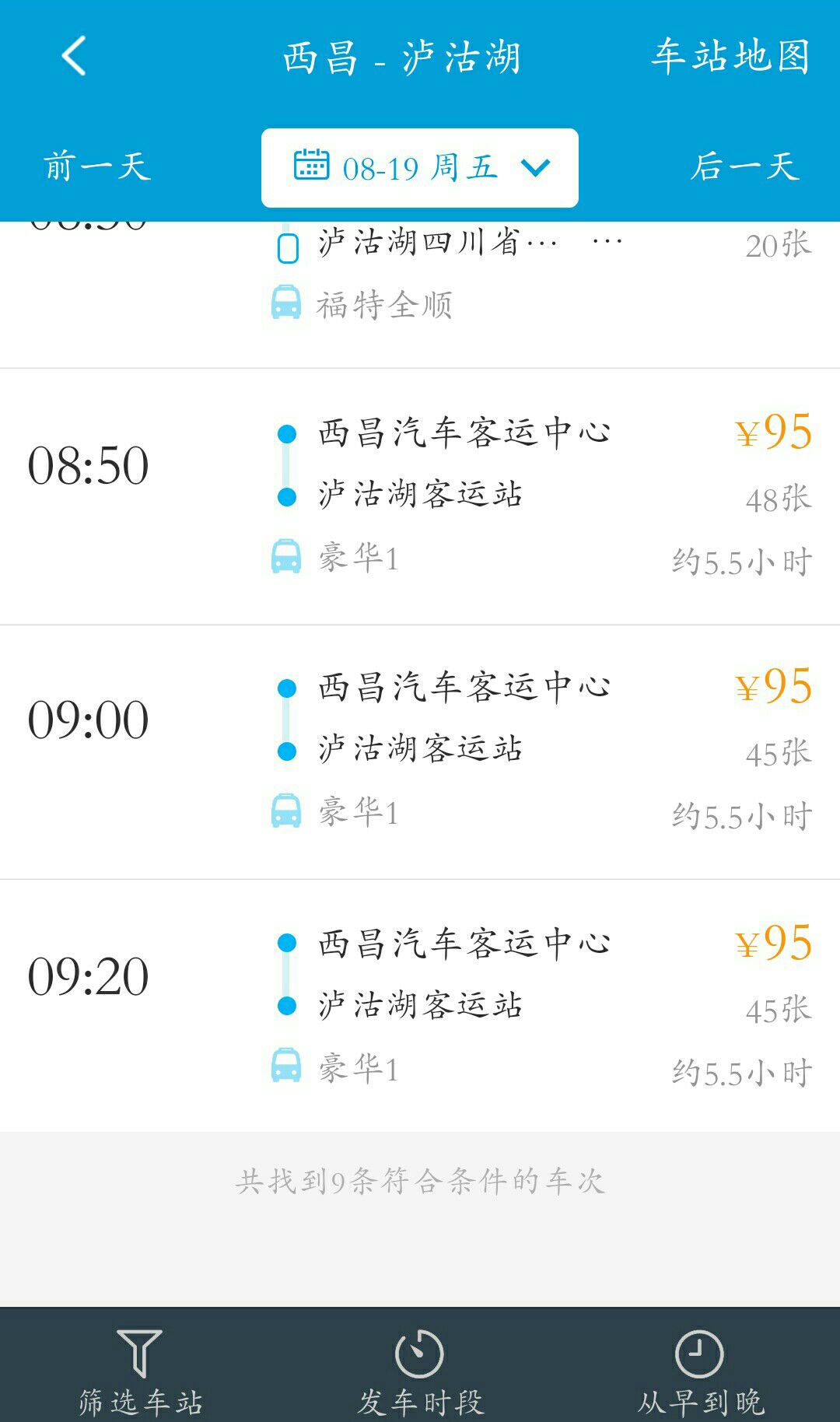Select the 08:50 departure trip
840x1422 pixels.
pos(420,496)
